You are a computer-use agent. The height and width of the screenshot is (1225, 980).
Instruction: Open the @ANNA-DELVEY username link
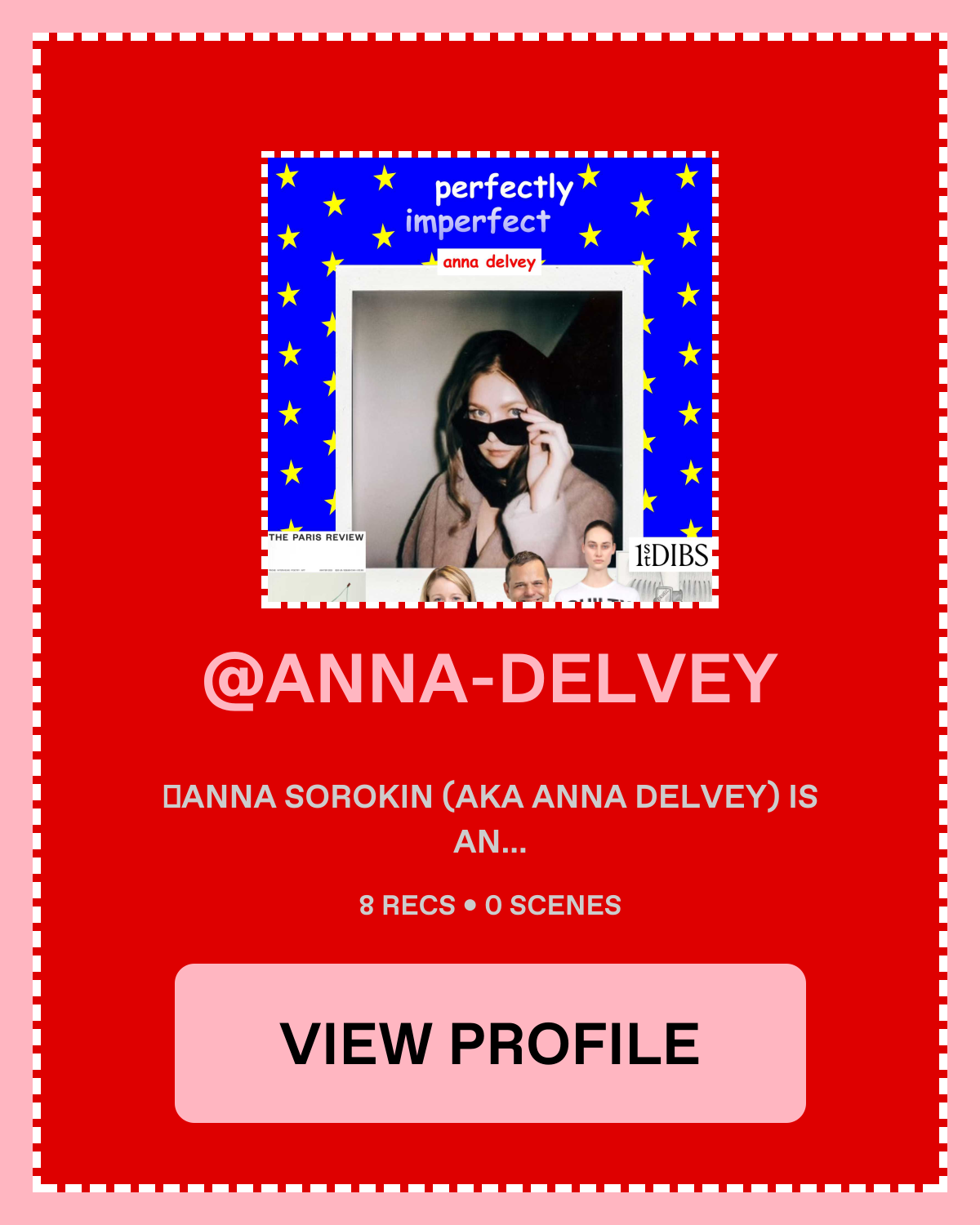point(490,679)
